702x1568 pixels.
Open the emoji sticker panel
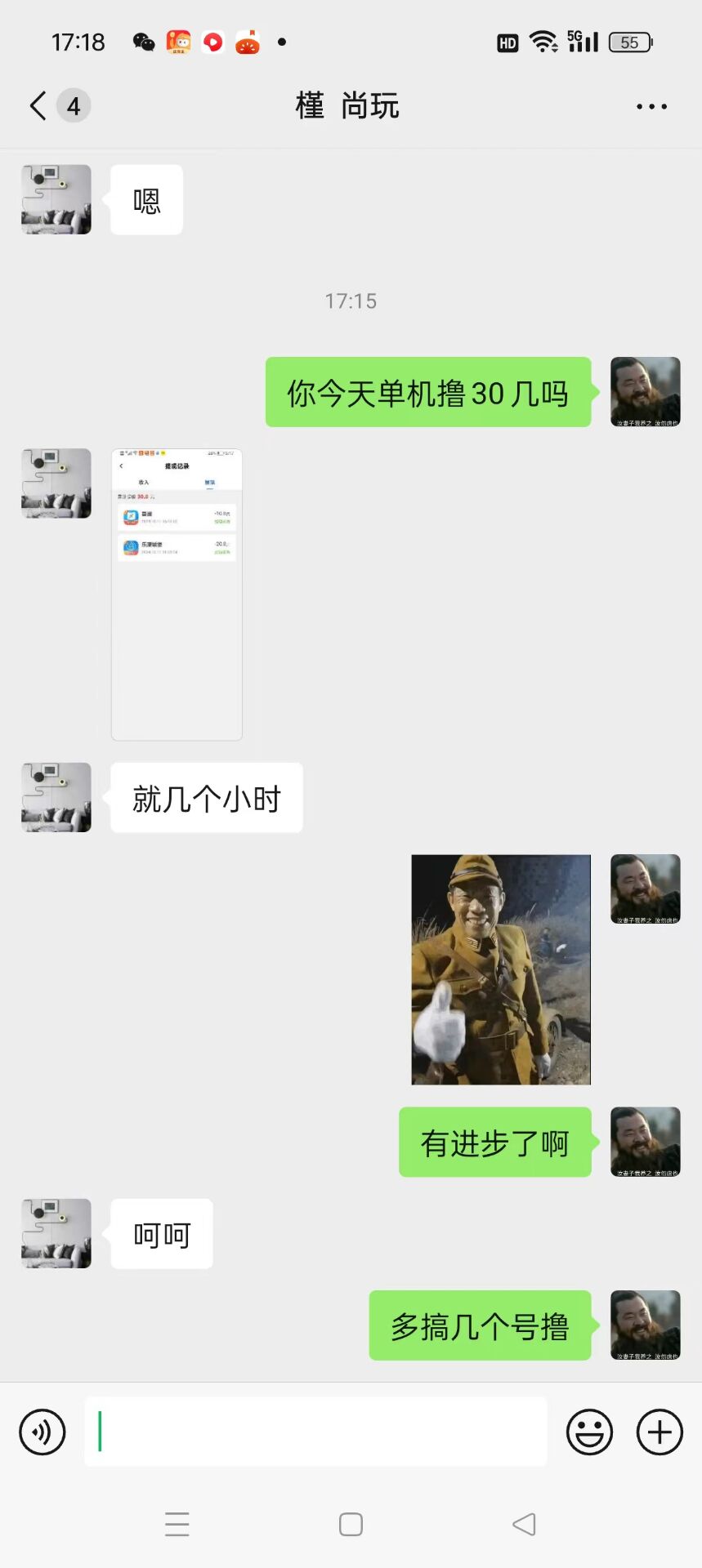point(589,1432)
